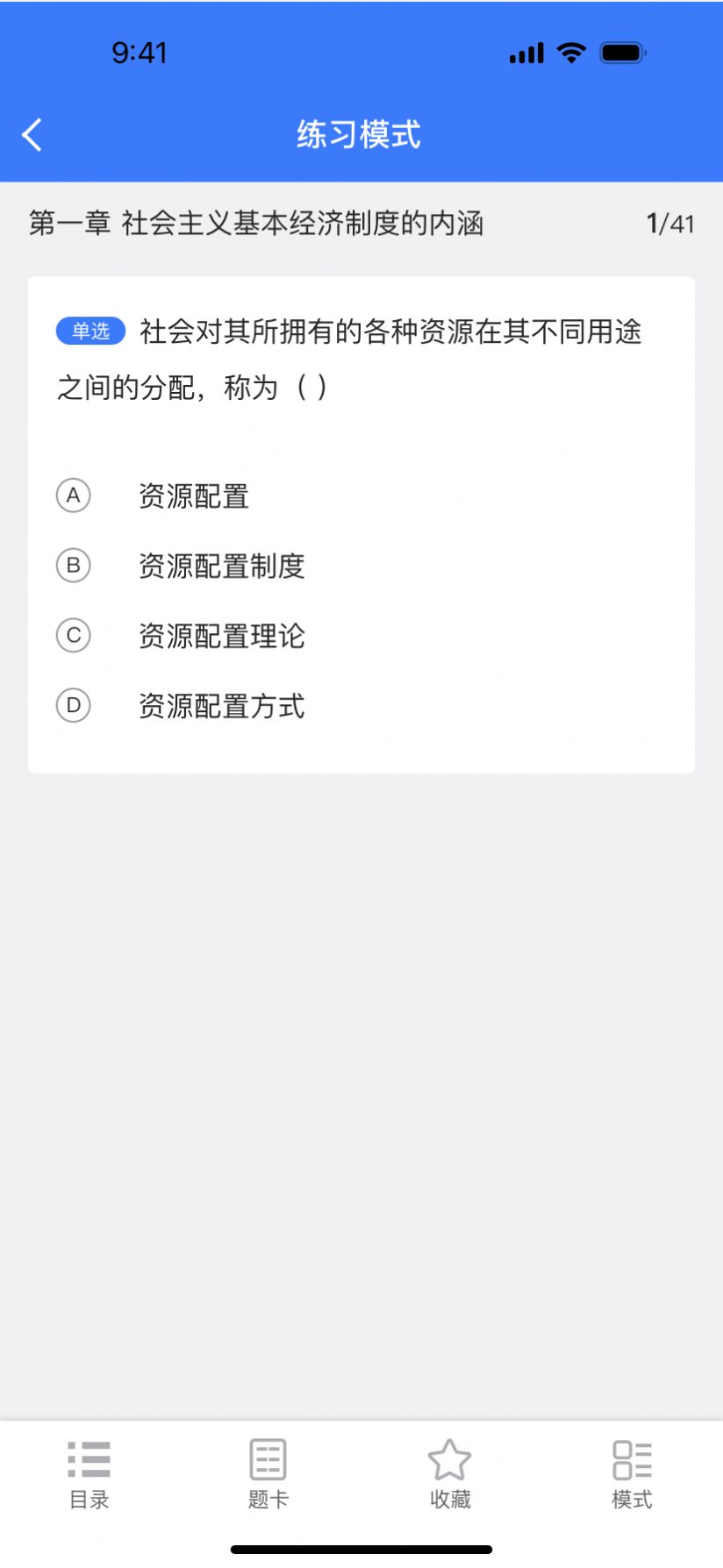Tap the 1/41 progress indicator

click(670, 224)
